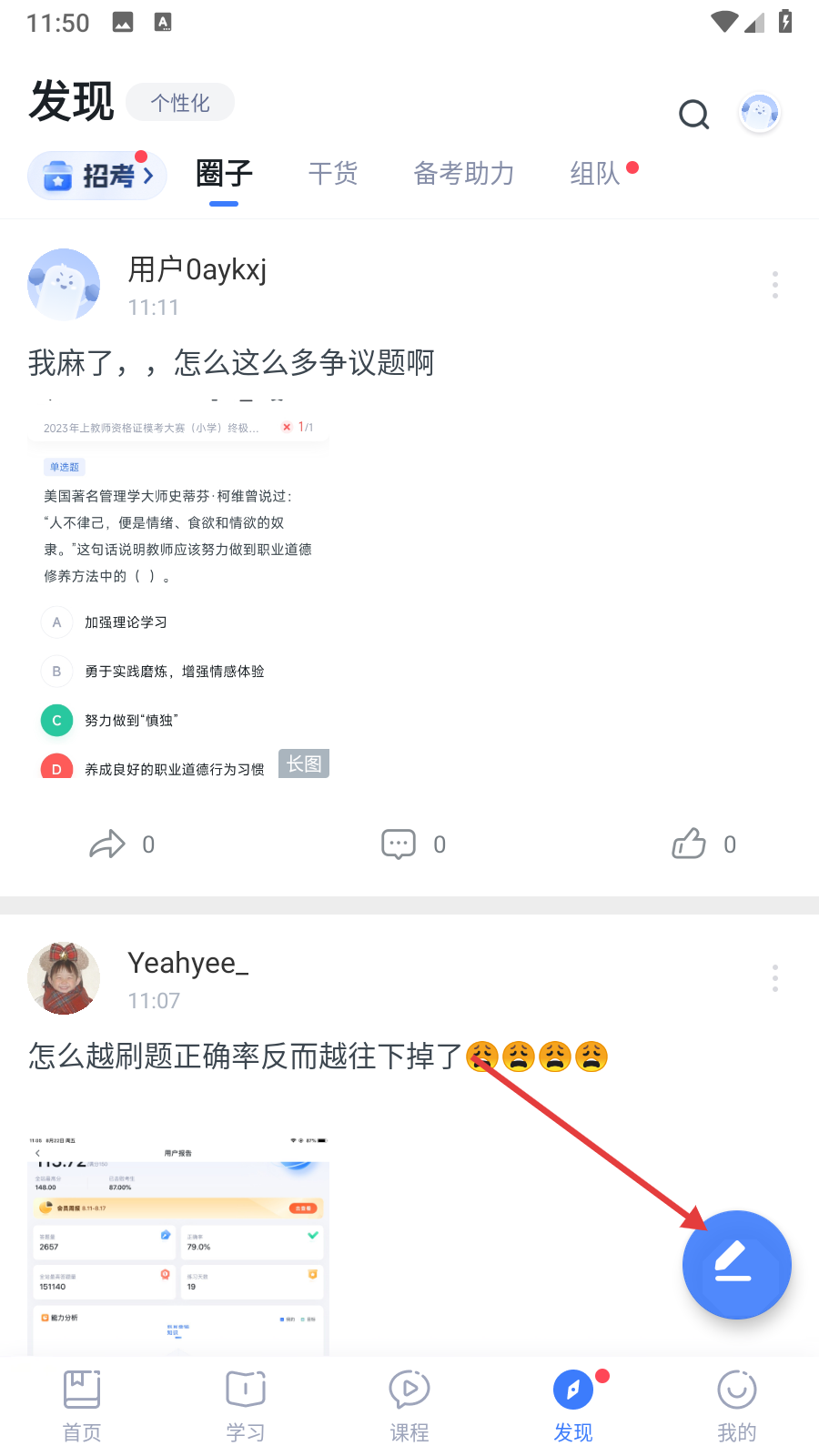819x1456 pixels.
Task: Go to the 首页 tab
Action: [x=82, y=1406]
